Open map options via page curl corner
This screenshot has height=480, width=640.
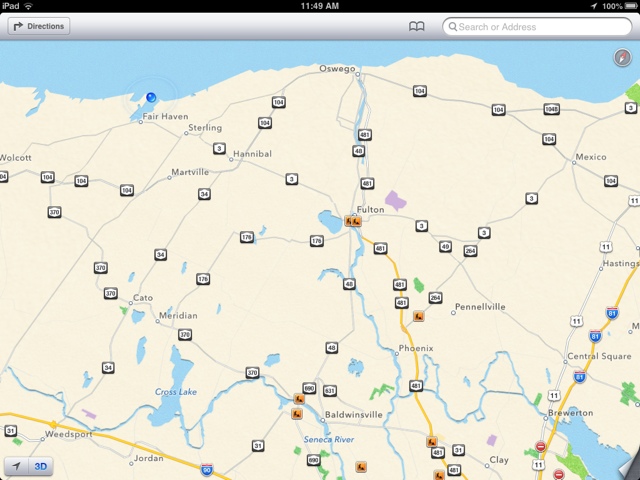(x=626, y=467)
